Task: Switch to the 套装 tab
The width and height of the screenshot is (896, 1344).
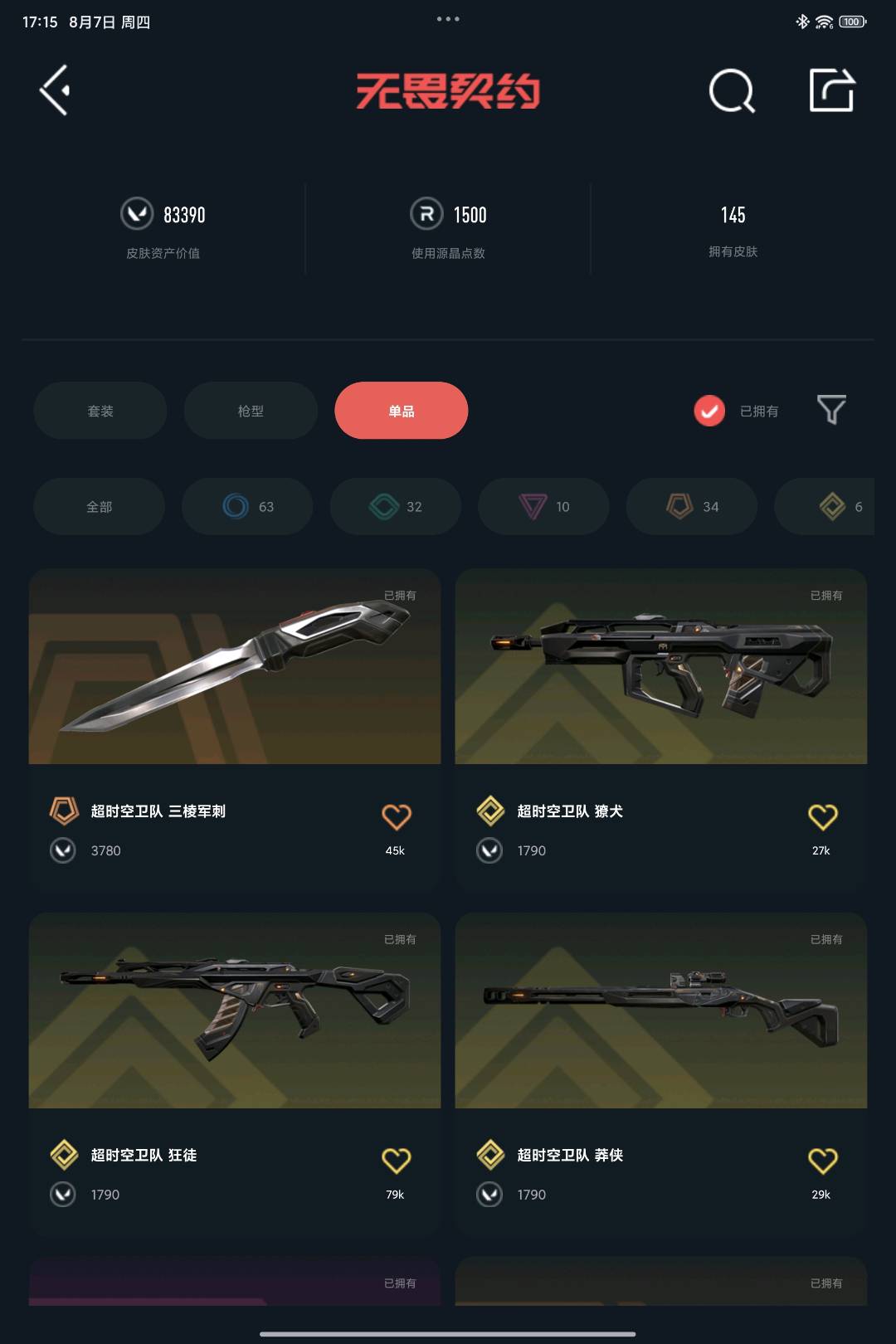Action: point(100,411)
